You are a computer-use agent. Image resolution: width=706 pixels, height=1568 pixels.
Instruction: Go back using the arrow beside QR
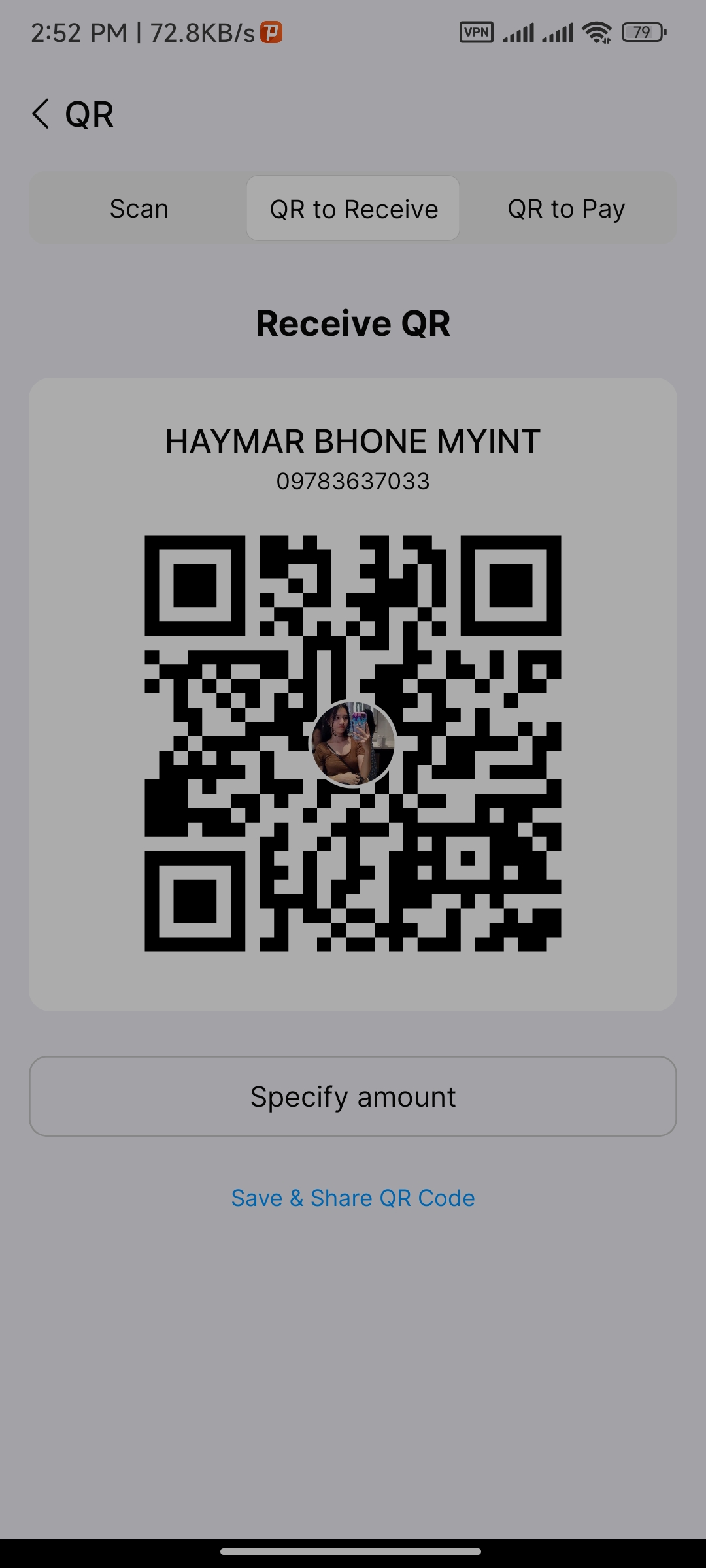click(x=41, y=114)
